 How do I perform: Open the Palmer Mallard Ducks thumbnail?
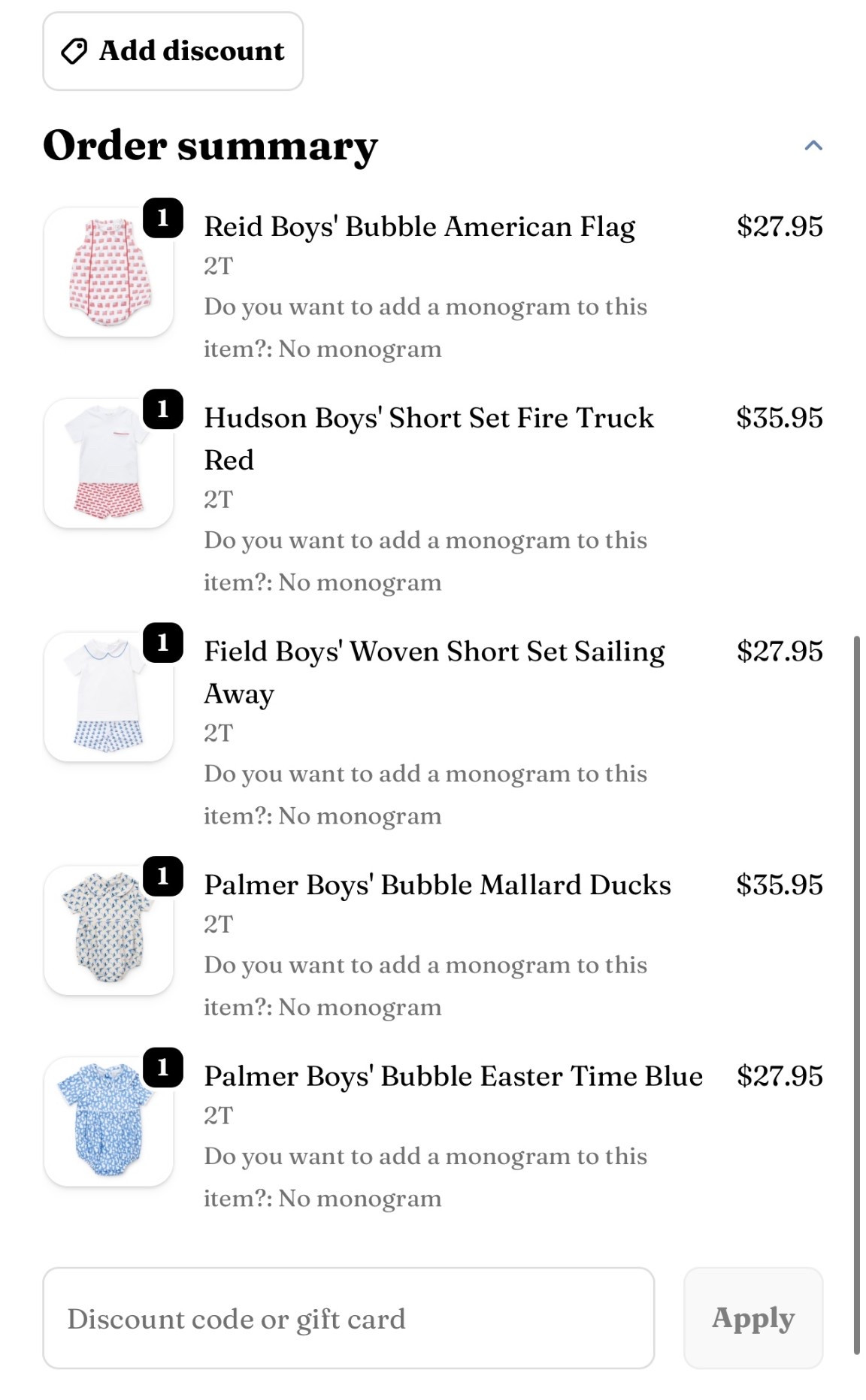(110, 929)
